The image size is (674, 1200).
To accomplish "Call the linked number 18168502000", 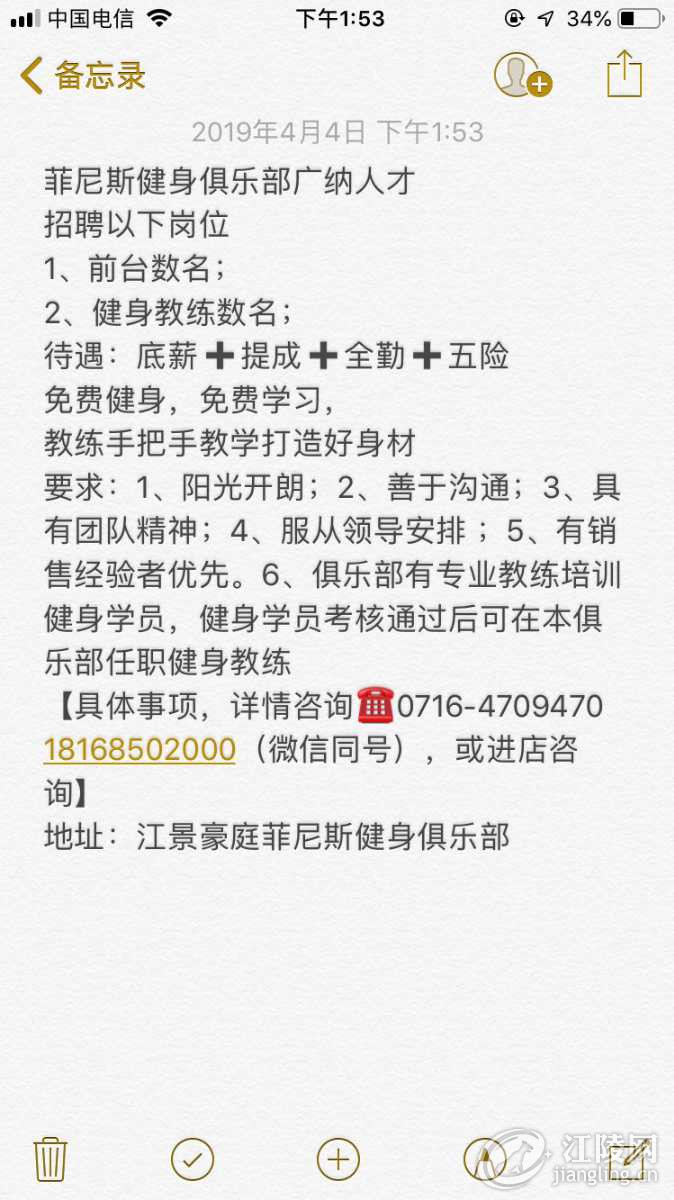I will pyautogui.click(x=139, y=750).
